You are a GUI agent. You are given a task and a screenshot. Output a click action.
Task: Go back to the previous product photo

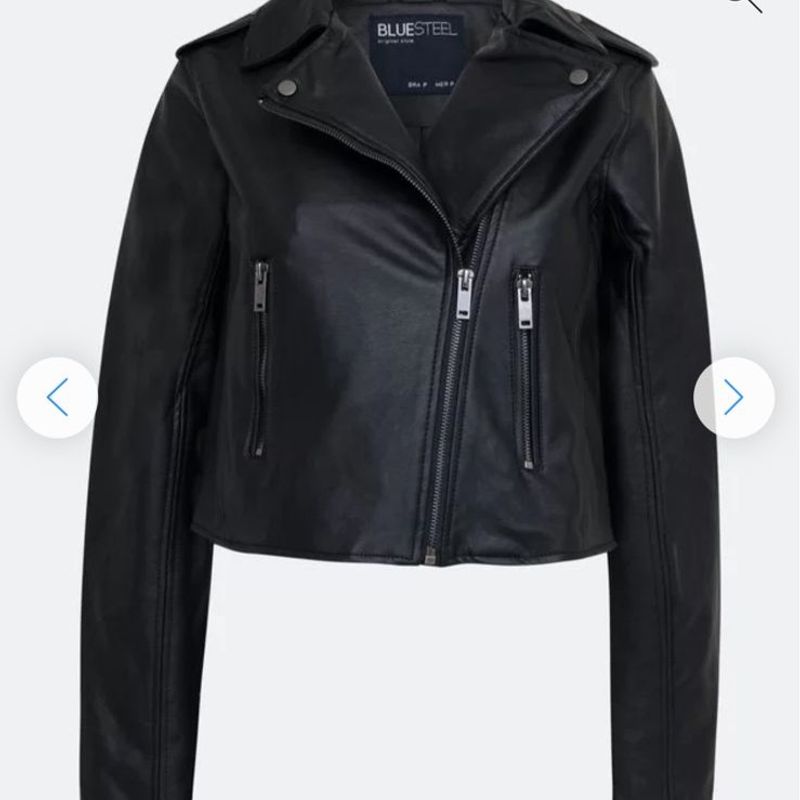pyautogui.click(x=57, y=397)
